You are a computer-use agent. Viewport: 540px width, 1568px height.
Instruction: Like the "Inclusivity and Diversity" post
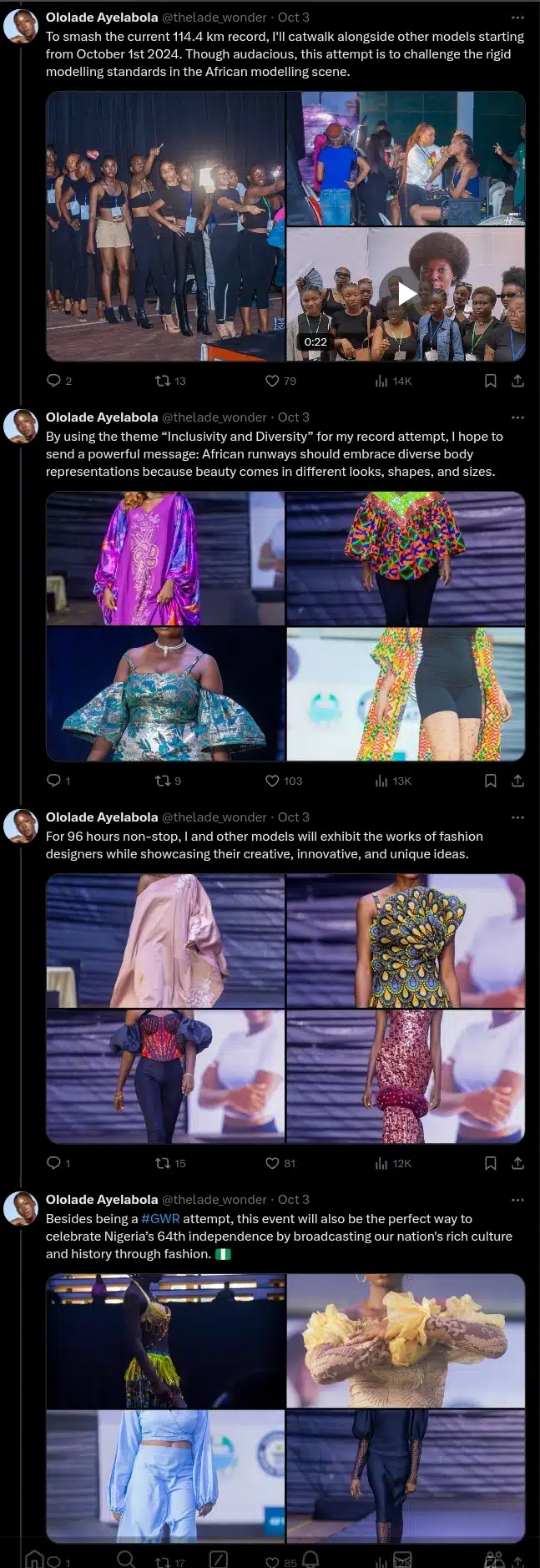pyautogui.click(x=272, y=781)
